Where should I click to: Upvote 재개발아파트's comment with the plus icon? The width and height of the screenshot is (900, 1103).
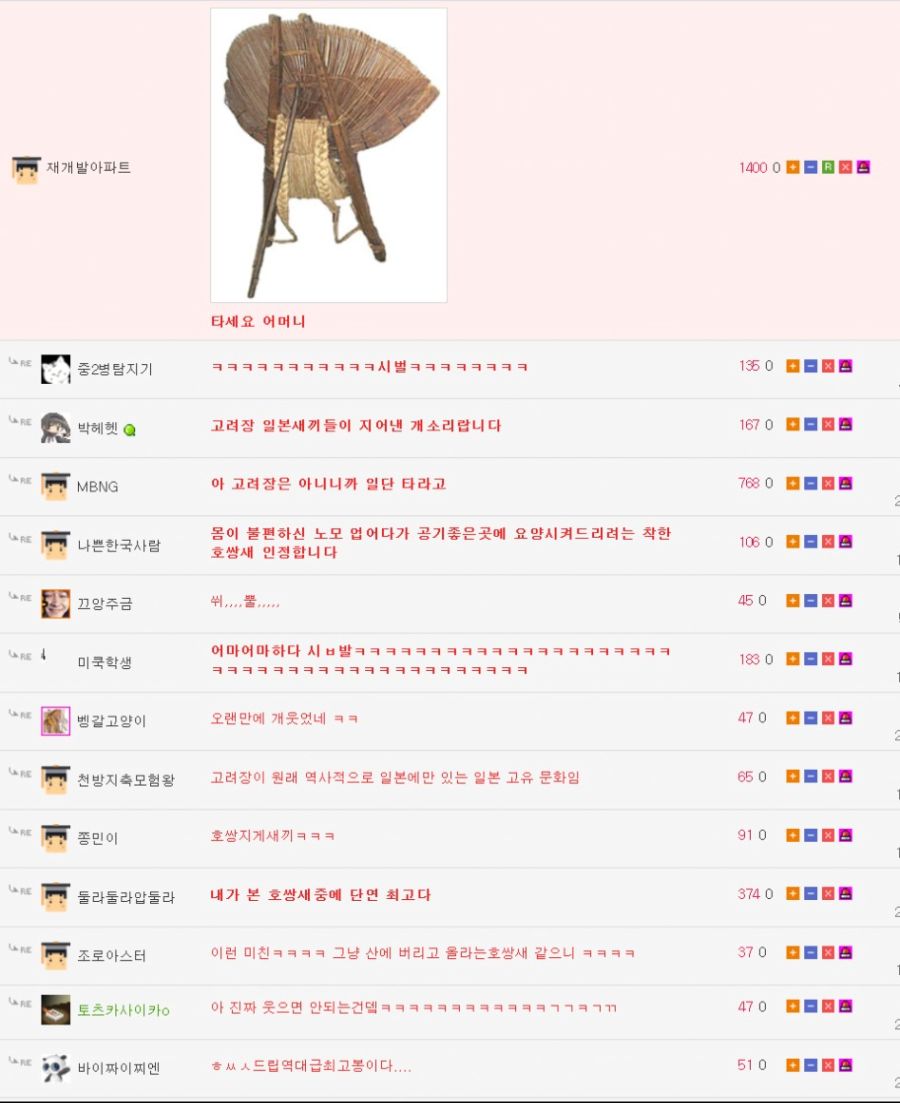pos(792,167)
